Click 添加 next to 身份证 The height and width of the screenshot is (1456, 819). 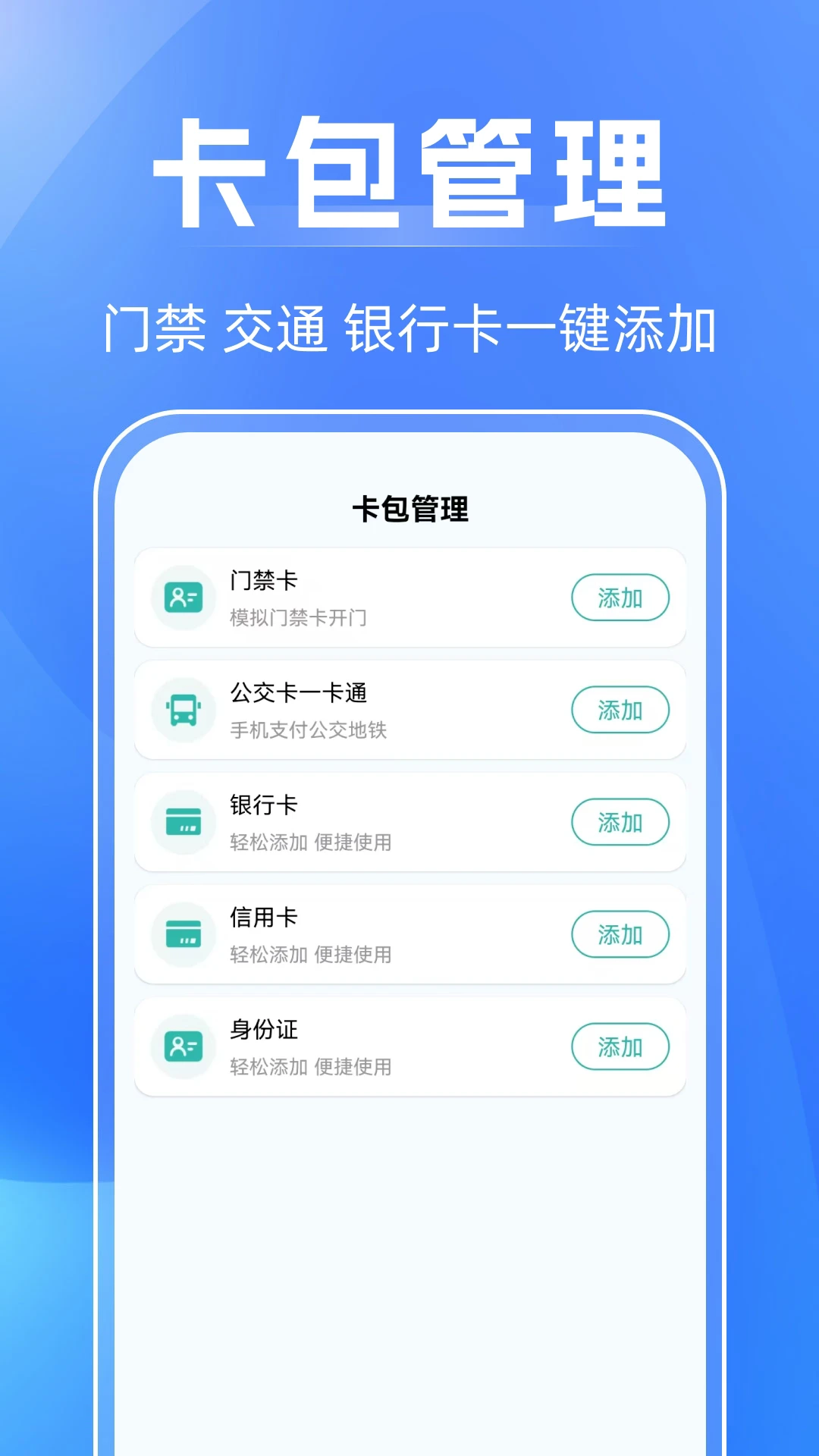click(620, 1047)
